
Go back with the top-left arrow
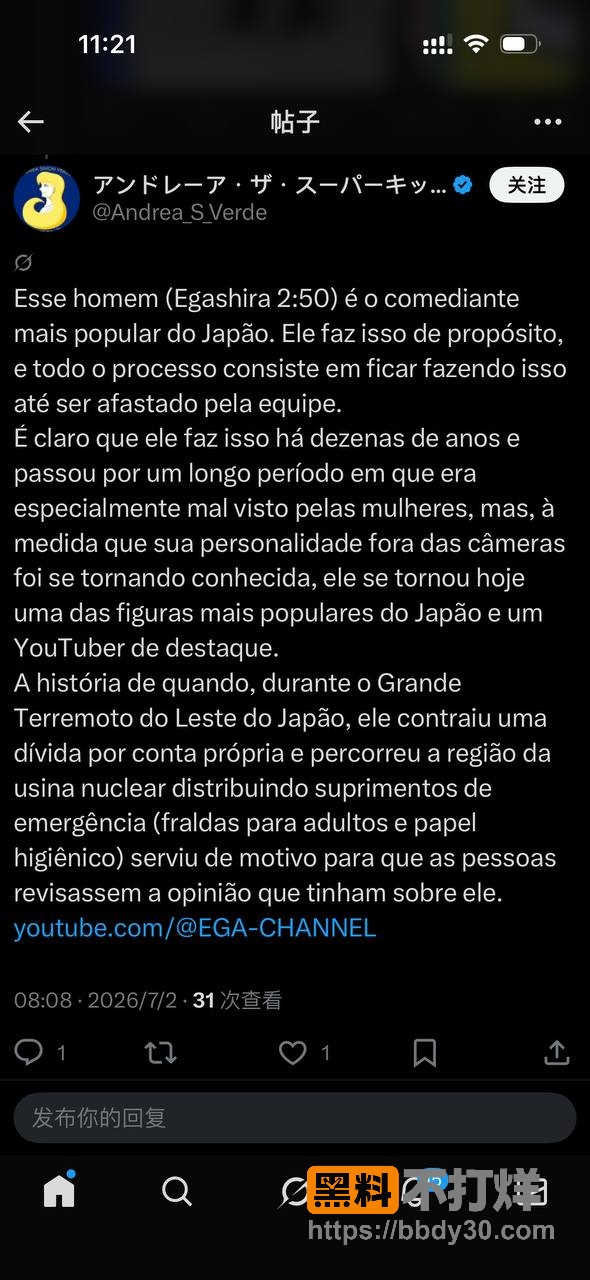point(31,122)
